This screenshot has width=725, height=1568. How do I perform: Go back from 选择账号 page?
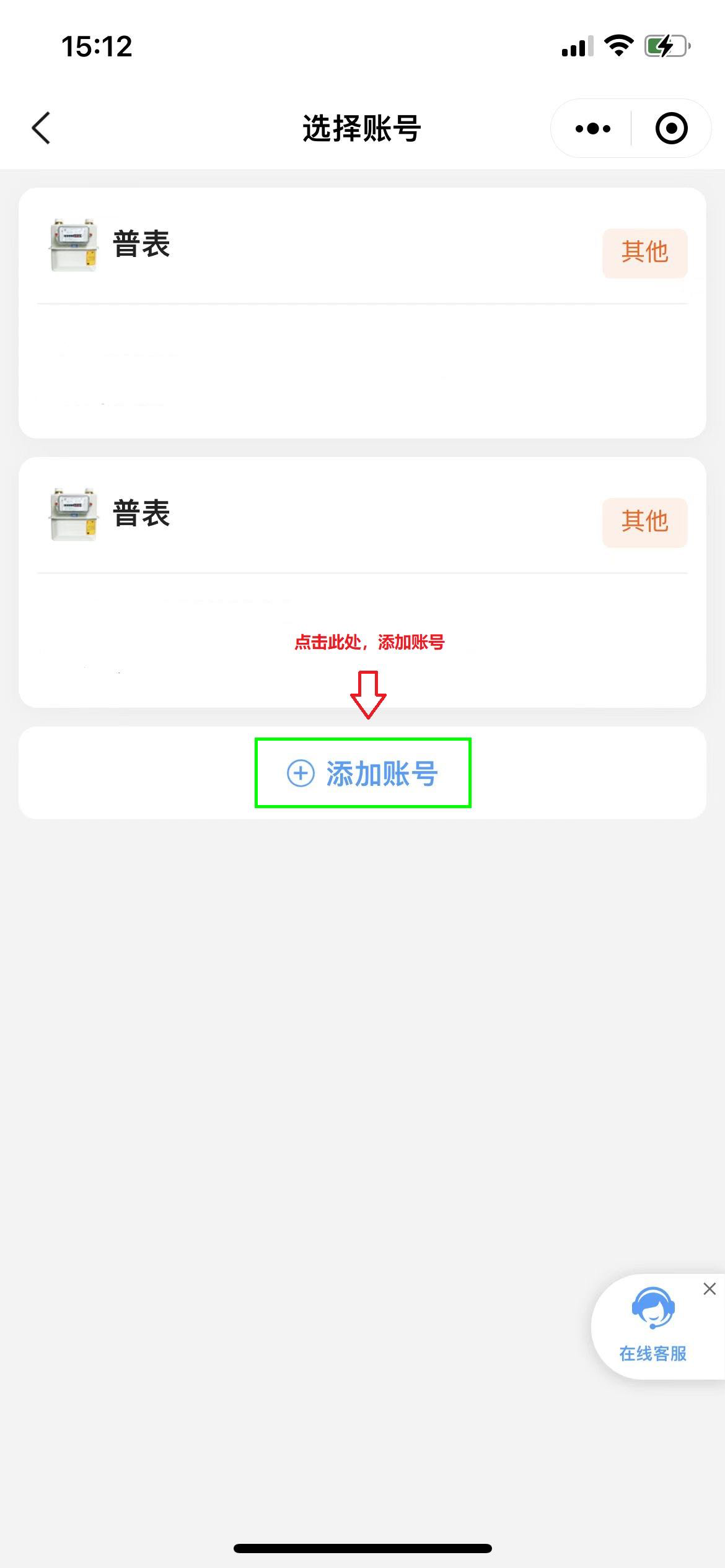click(x=41, y=128)
